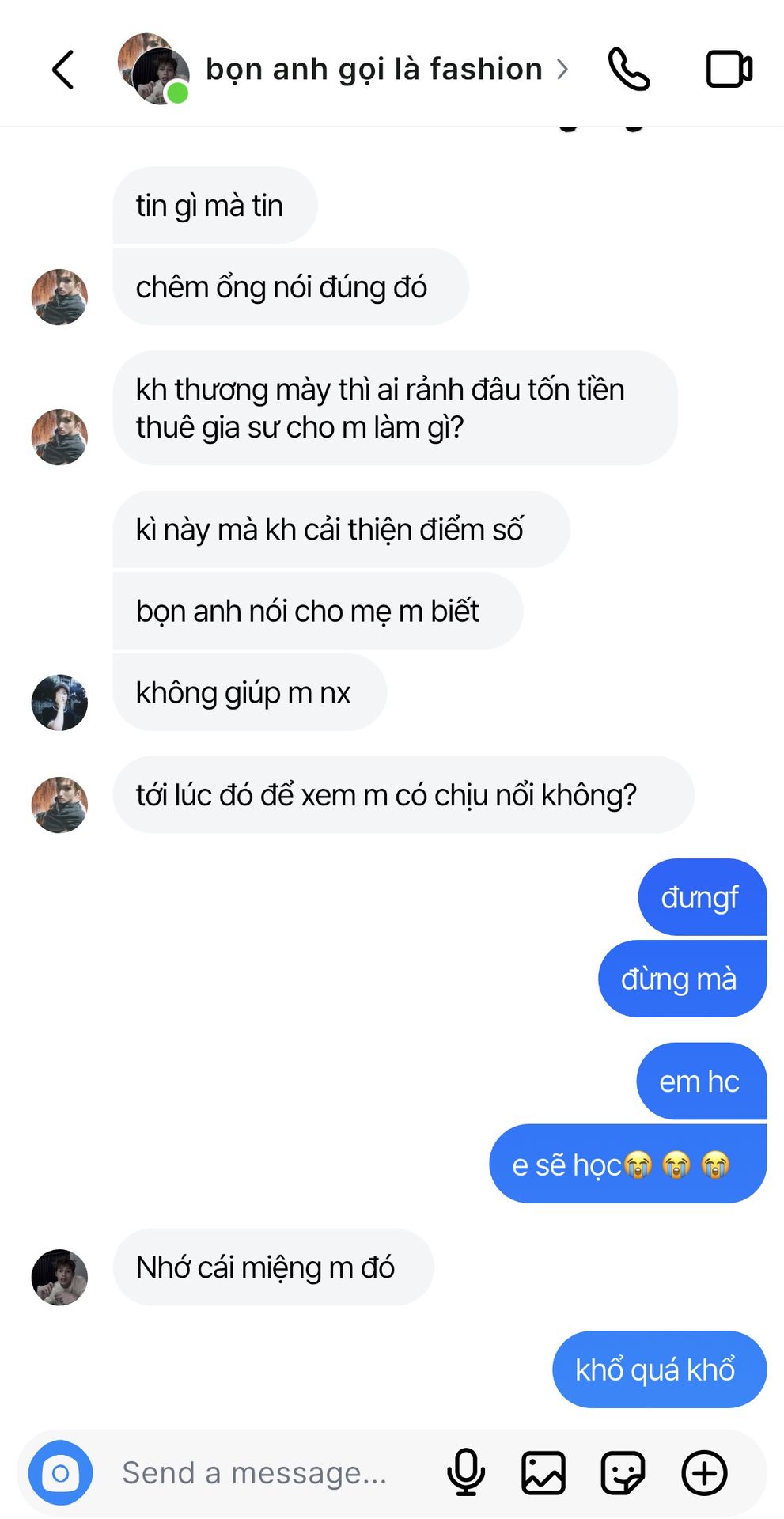Open the camera from the message bar

click(x=61, y=1473)
